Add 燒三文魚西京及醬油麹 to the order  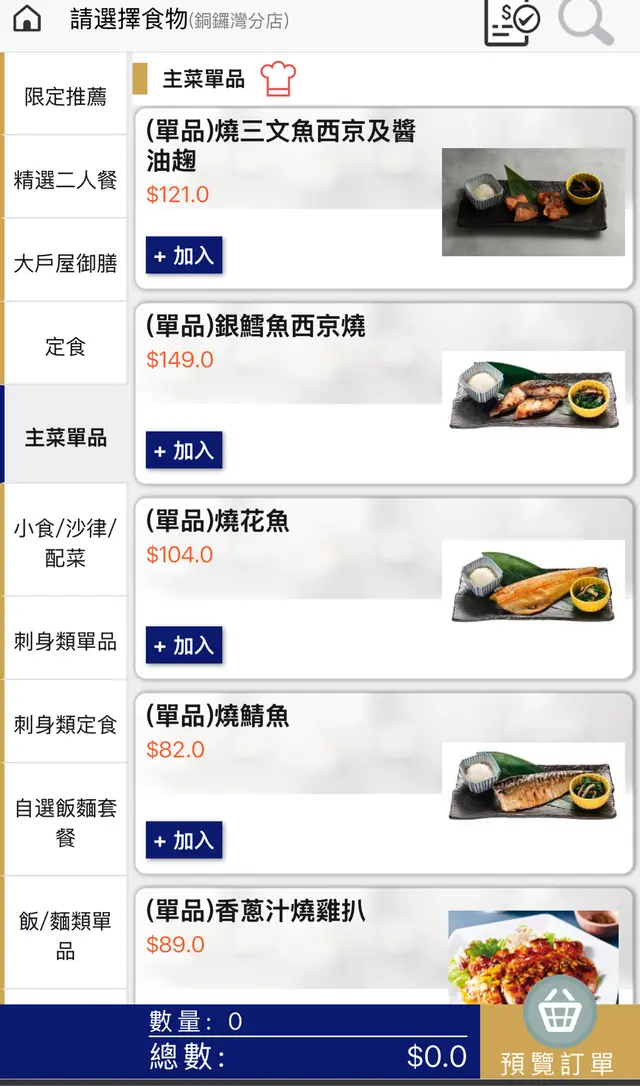click(184, 256)
